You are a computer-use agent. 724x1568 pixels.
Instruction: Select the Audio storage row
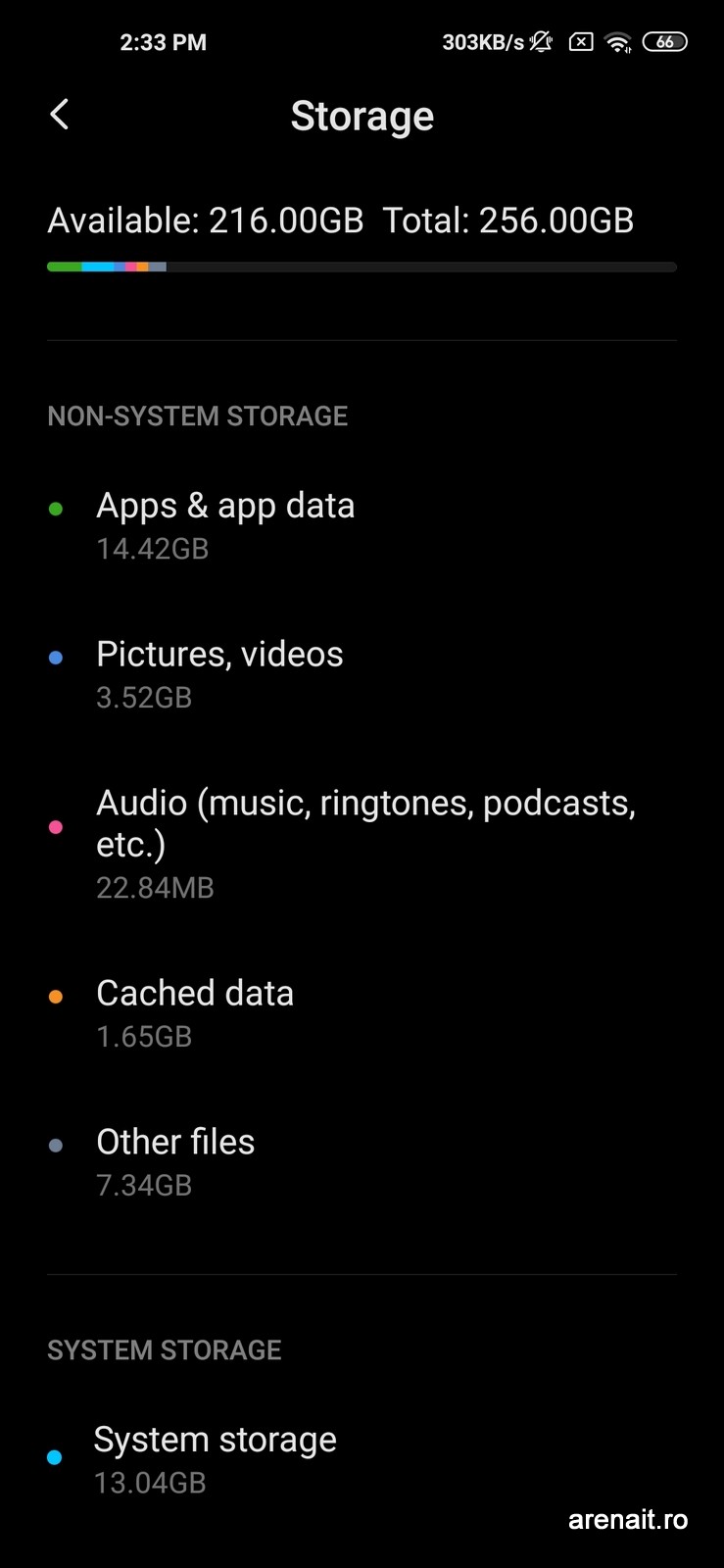[x=364, y=843]
